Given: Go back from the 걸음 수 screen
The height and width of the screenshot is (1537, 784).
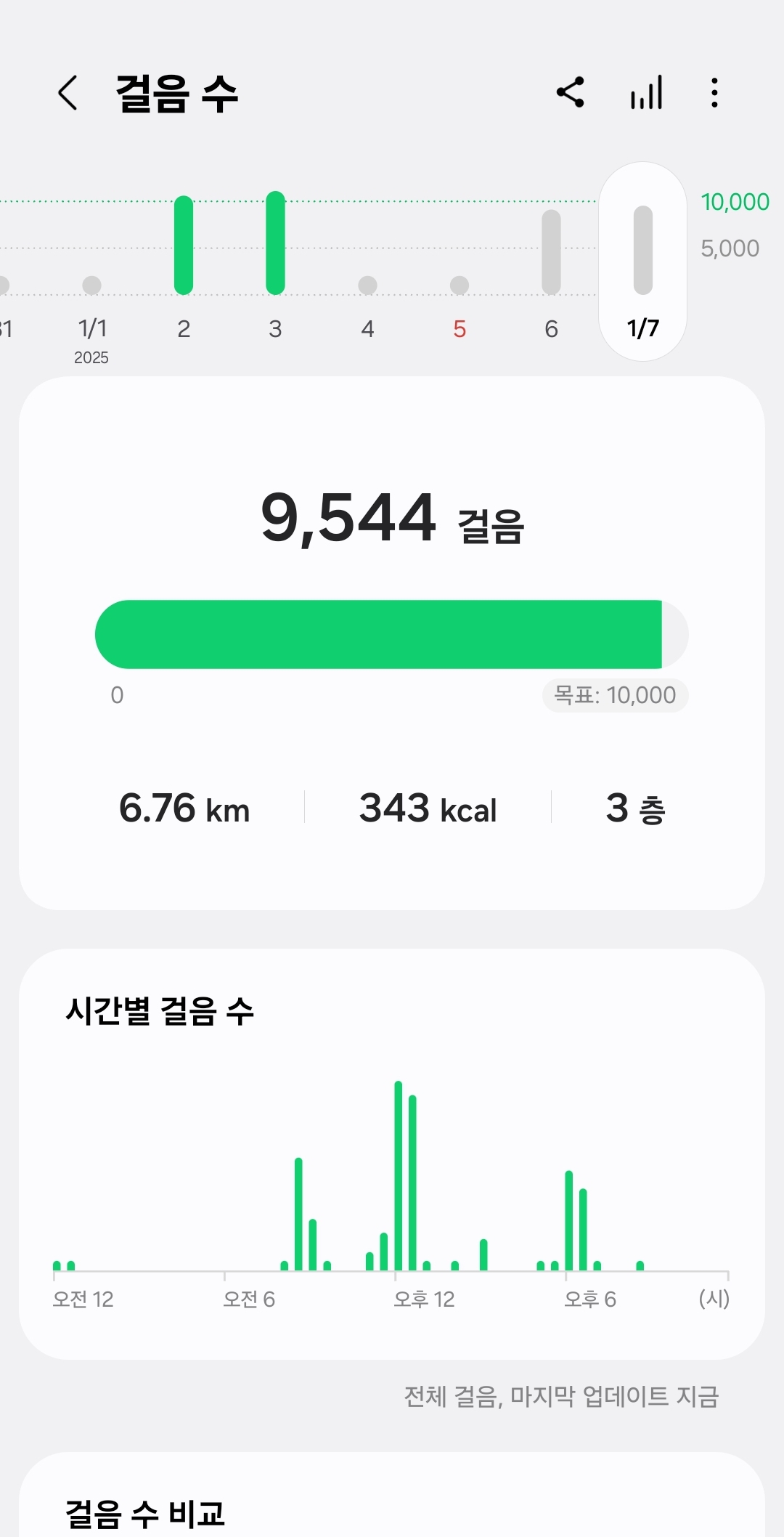Looking at the screenshot, I should pyautogui.click(x=68, y=93).
